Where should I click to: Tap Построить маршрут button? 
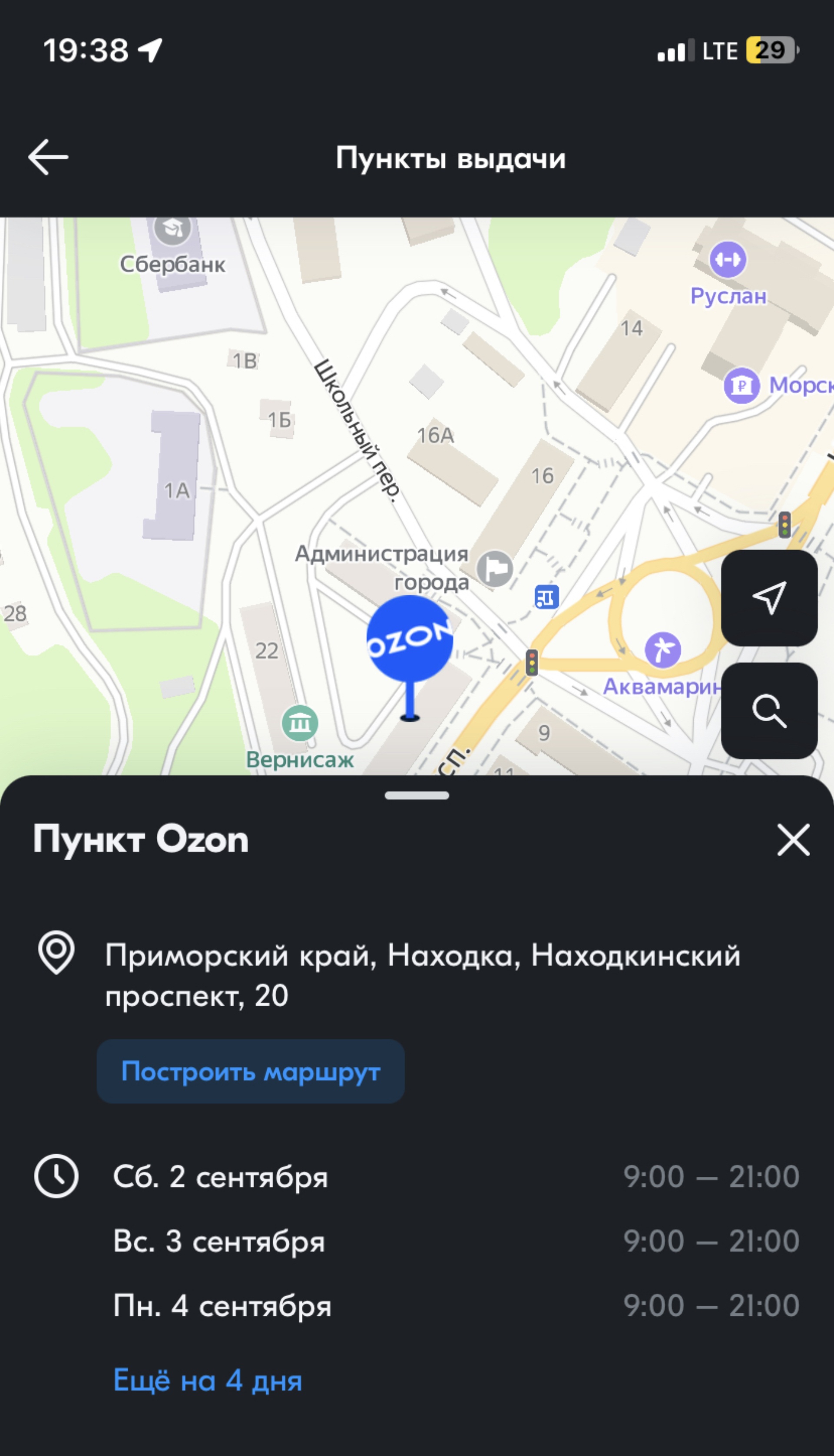[x=251, y=1071]
